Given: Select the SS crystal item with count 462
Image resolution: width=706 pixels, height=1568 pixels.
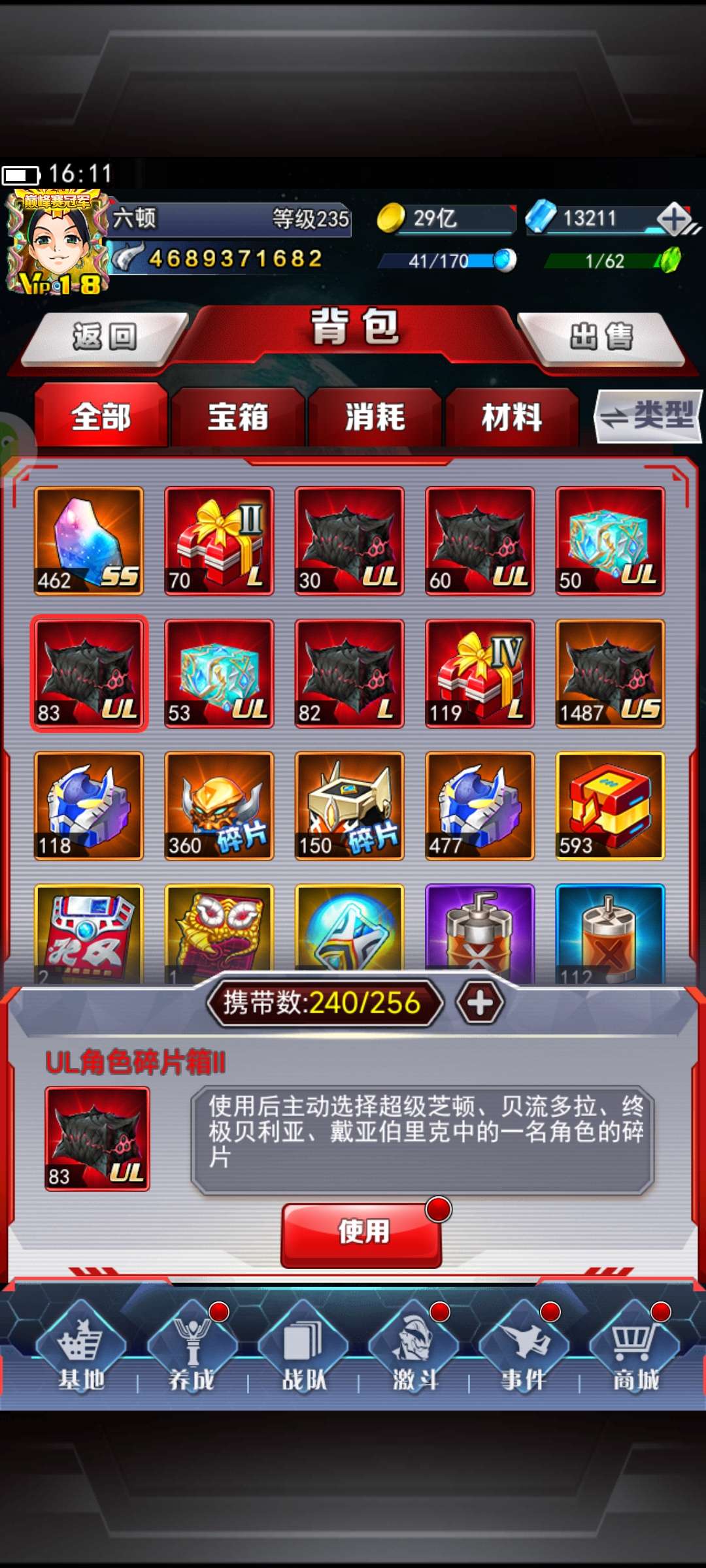Looking at the screenshot, I should 89,541.
